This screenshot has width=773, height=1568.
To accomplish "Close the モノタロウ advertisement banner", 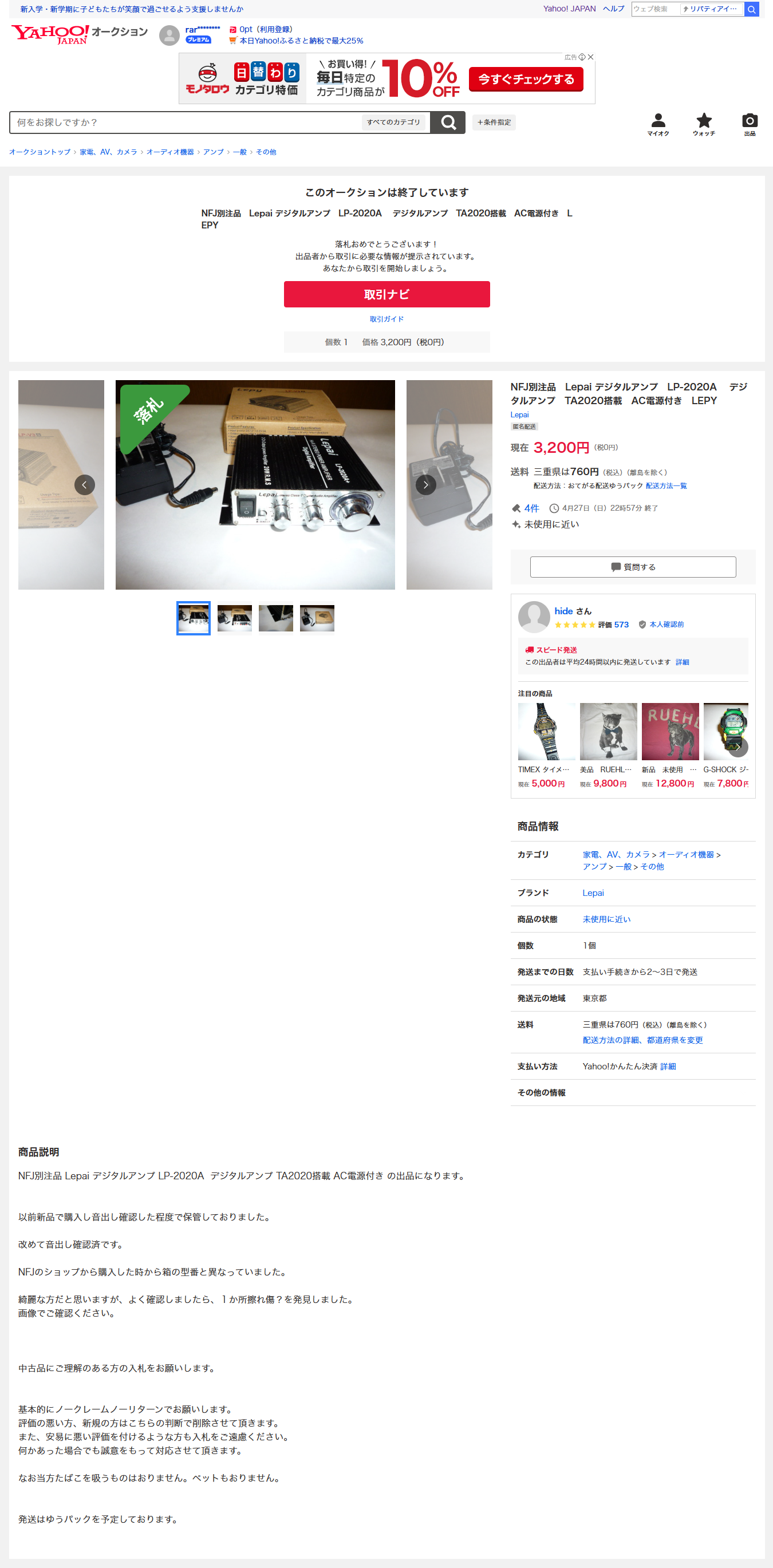I will click(x=590, y=57).
